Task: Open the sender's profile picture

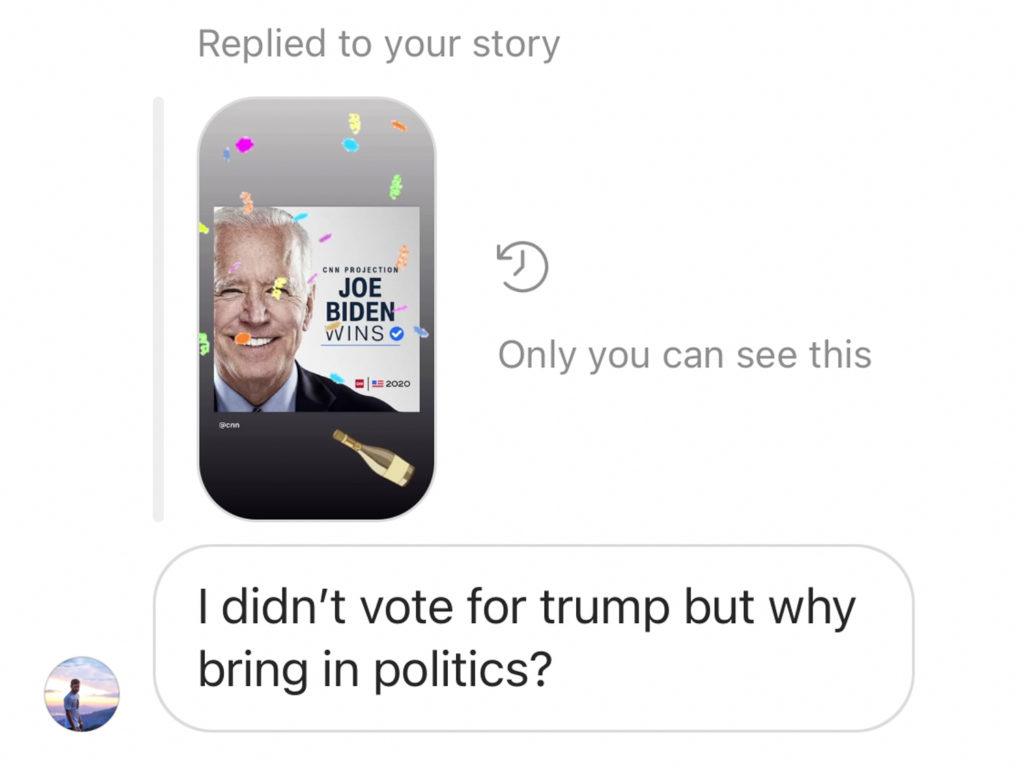Action: pyautogui.click(x=81, y=694)
